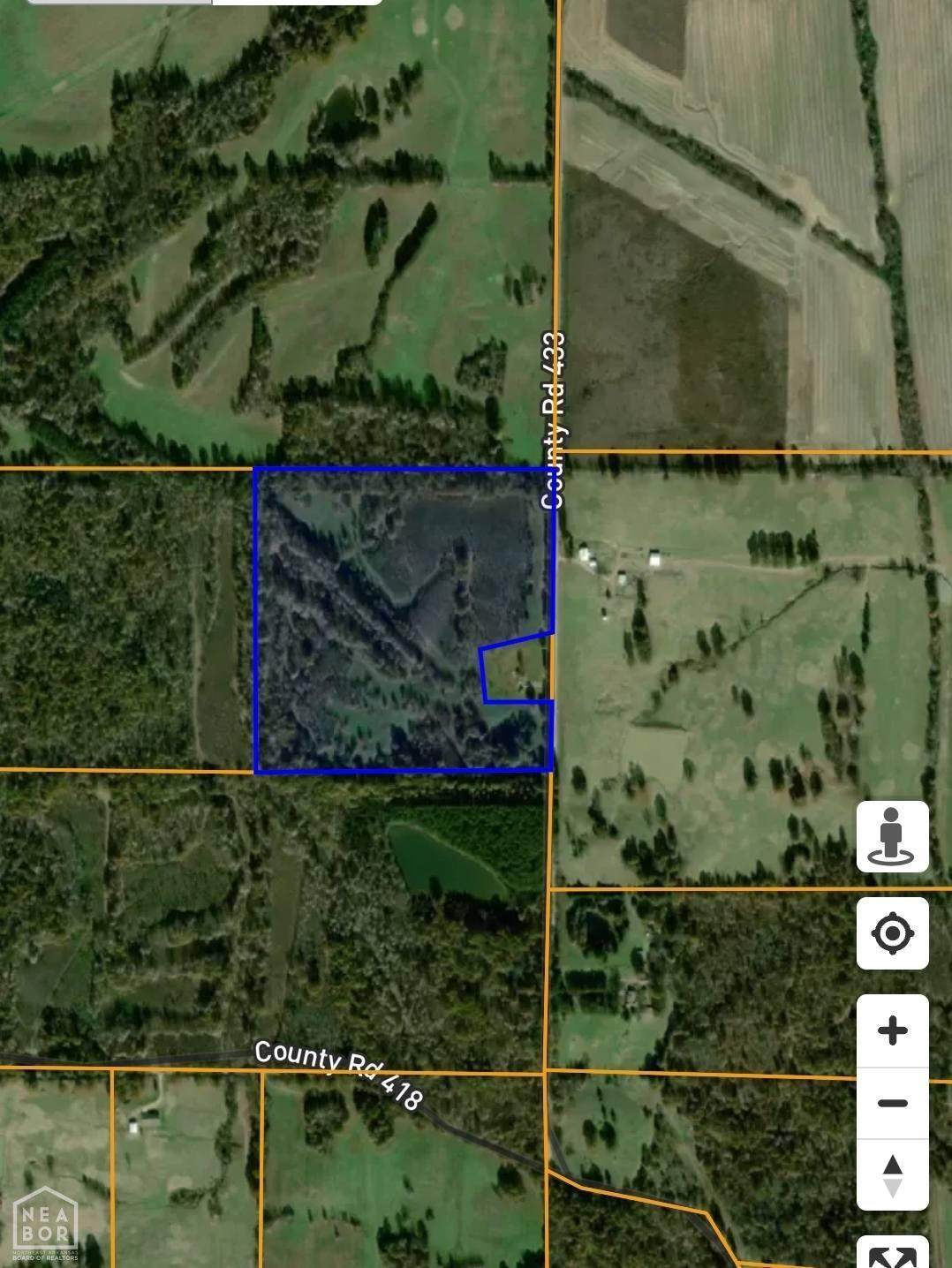Click the BOARD OF REALTORS text in the logo
This screenshot has width=952, height=1268.
pyautogui.click(x=45, y=1258)
